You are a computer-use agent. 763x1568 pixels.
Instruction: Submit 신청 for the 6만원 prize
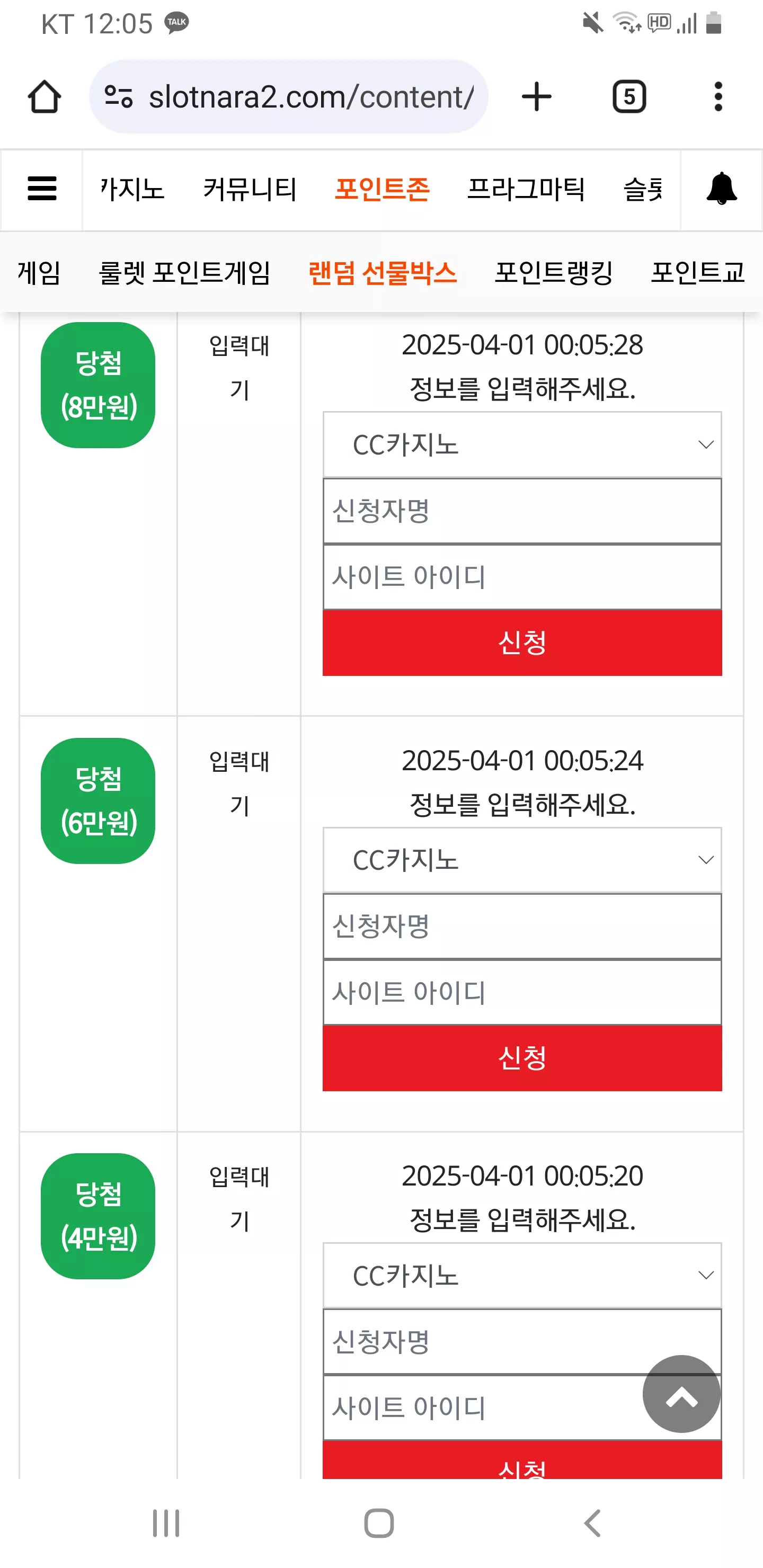[522, 1058]
